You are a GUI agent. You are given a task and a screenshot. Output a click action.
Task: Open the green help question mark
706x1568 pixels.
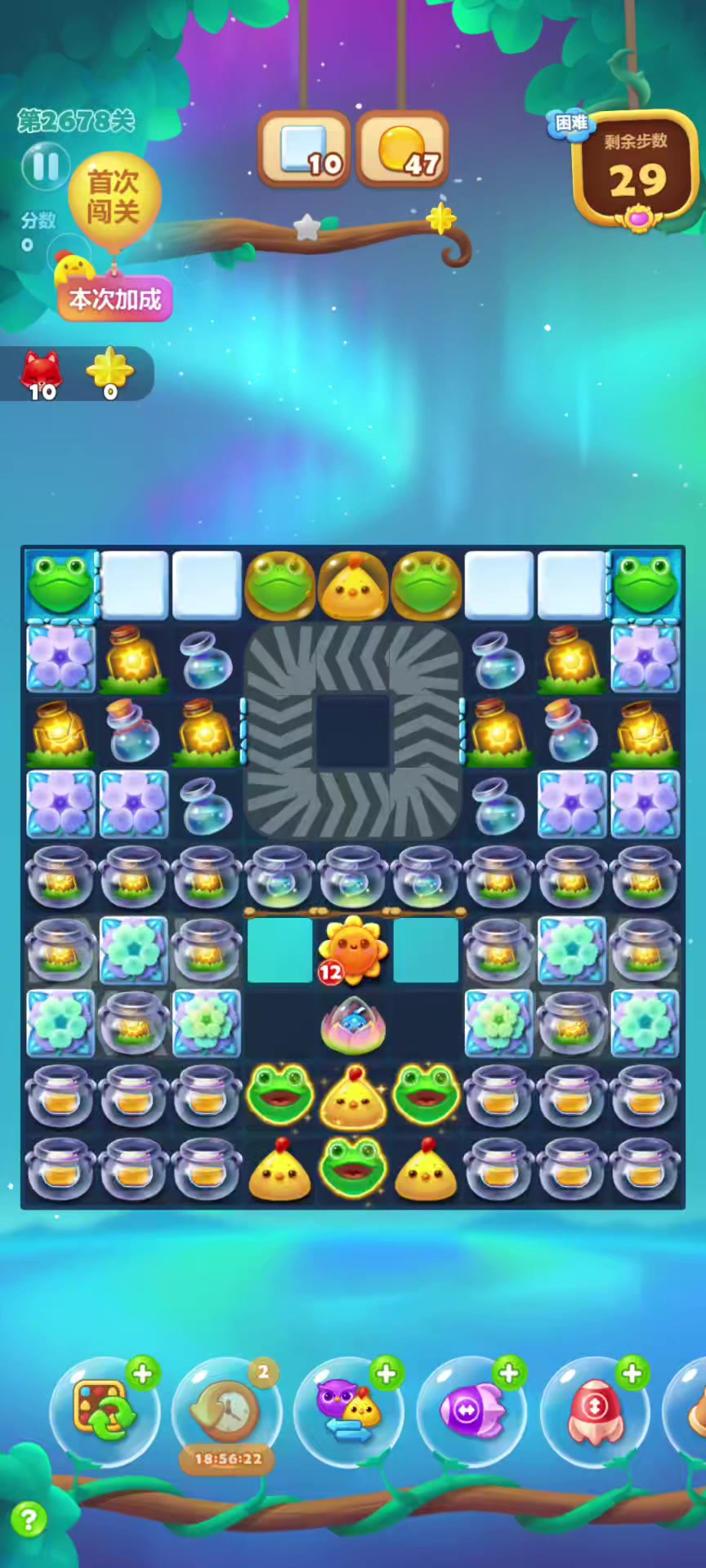[29, 1520]
